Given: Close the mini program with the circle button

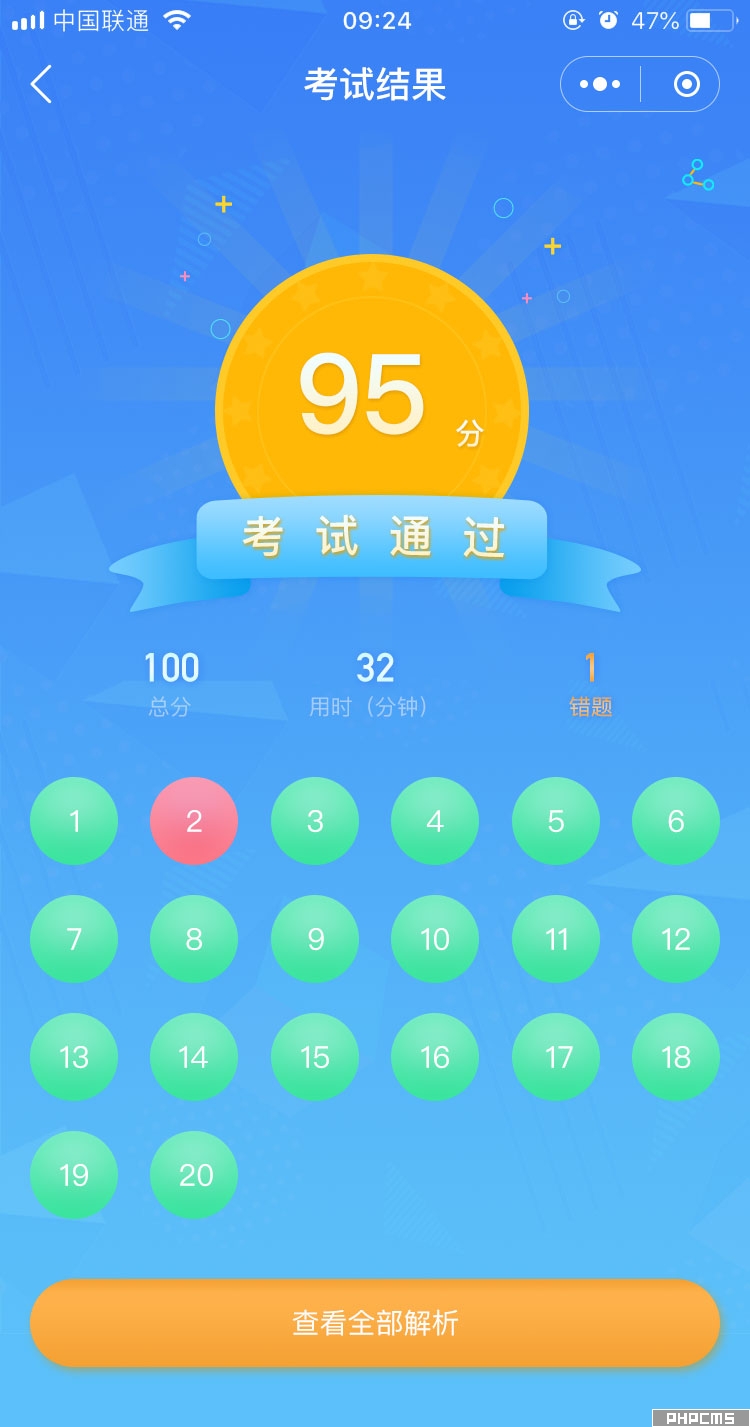Looking at the screenshot, I should 686,85.
